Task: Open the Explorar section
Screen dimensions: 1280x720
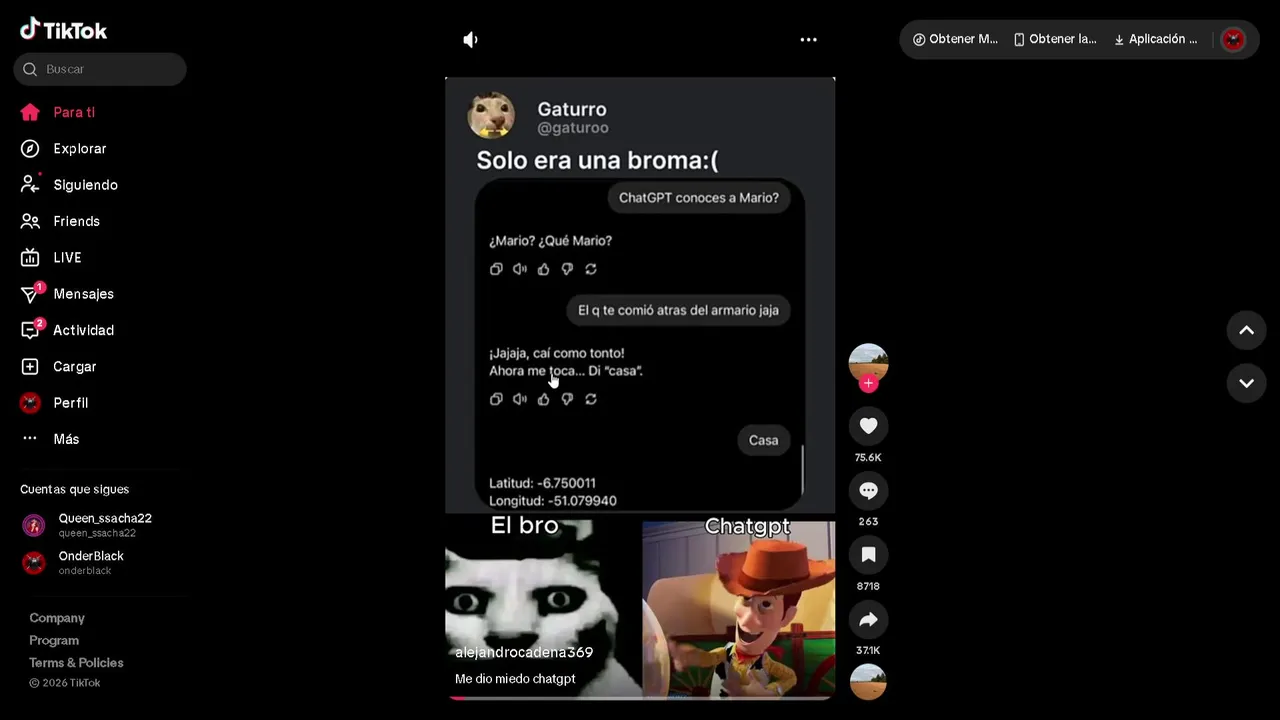Action: click(79, 149)
